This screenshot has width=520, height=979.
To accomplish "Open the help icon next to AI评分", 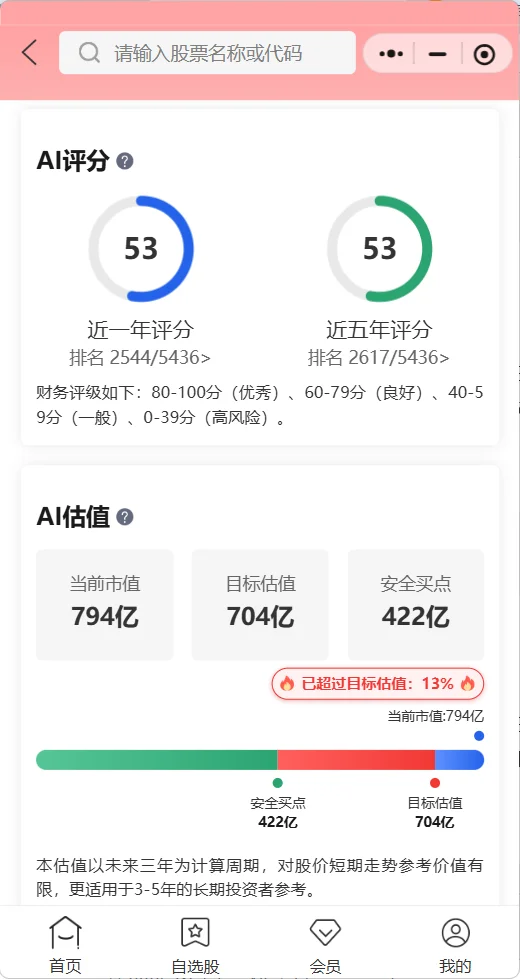I will coord(125,161).
